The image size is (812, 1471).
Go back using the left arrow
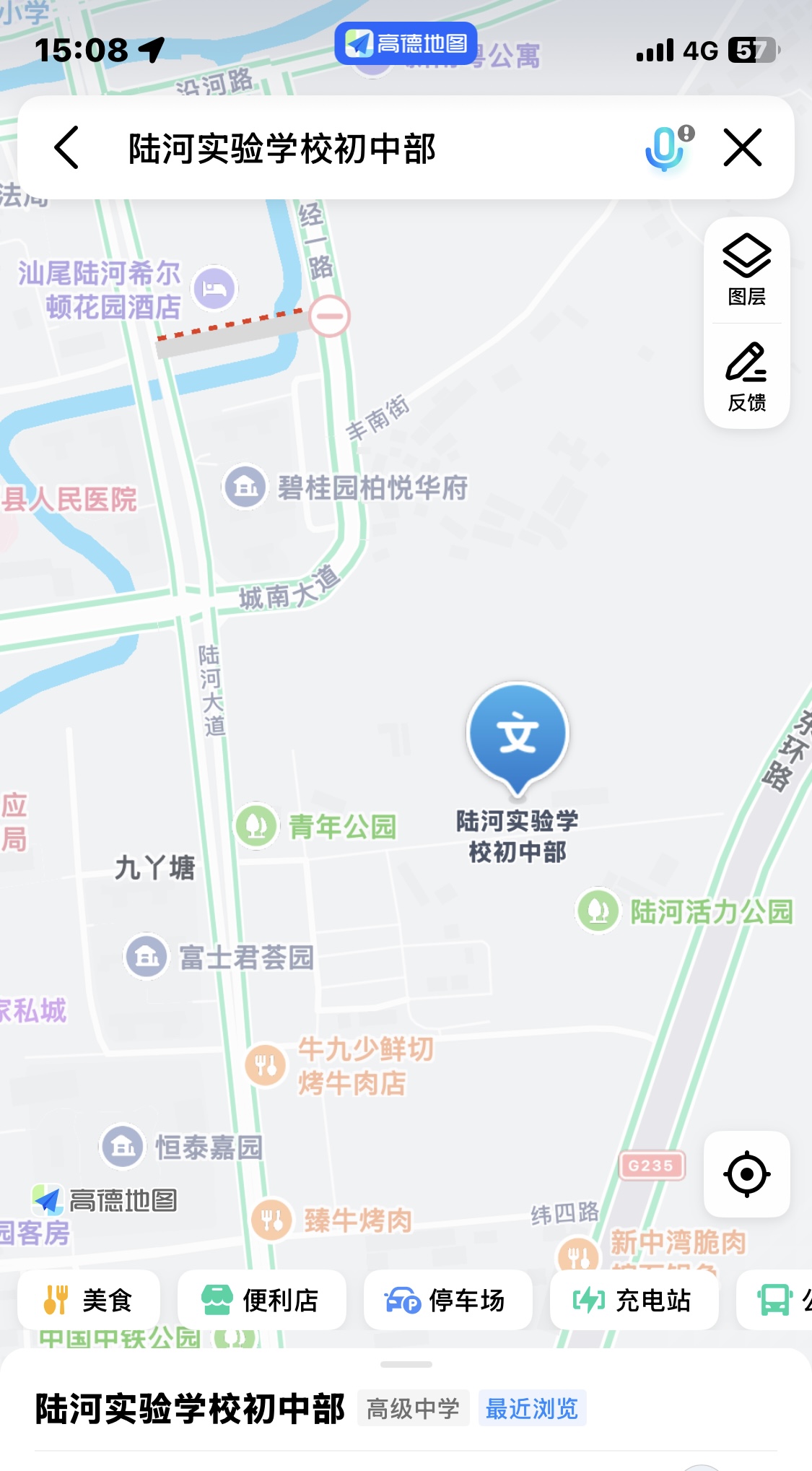tap(67, 148)
